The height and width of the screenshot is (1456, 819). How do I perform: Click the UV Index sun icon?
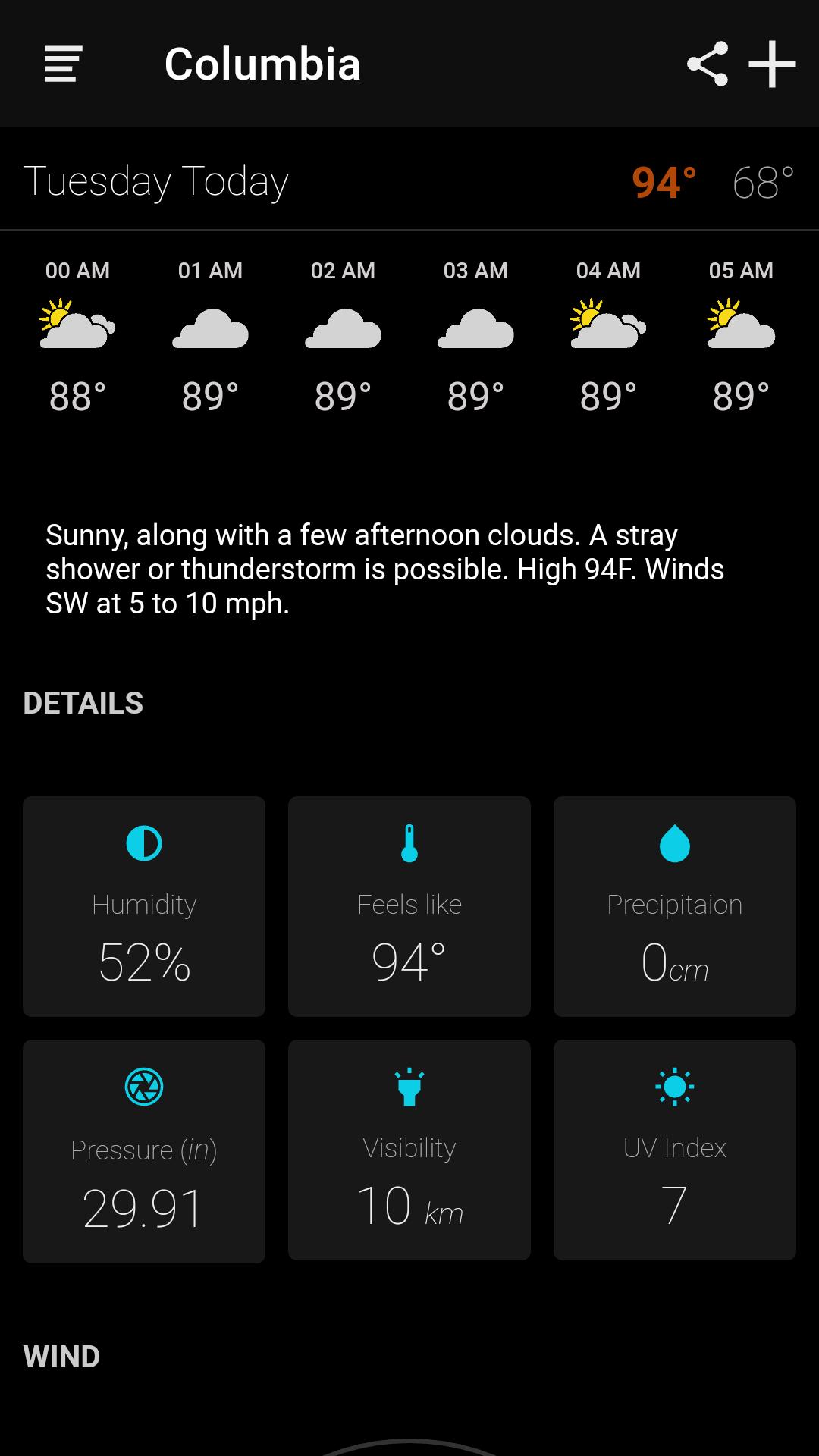675,1087
